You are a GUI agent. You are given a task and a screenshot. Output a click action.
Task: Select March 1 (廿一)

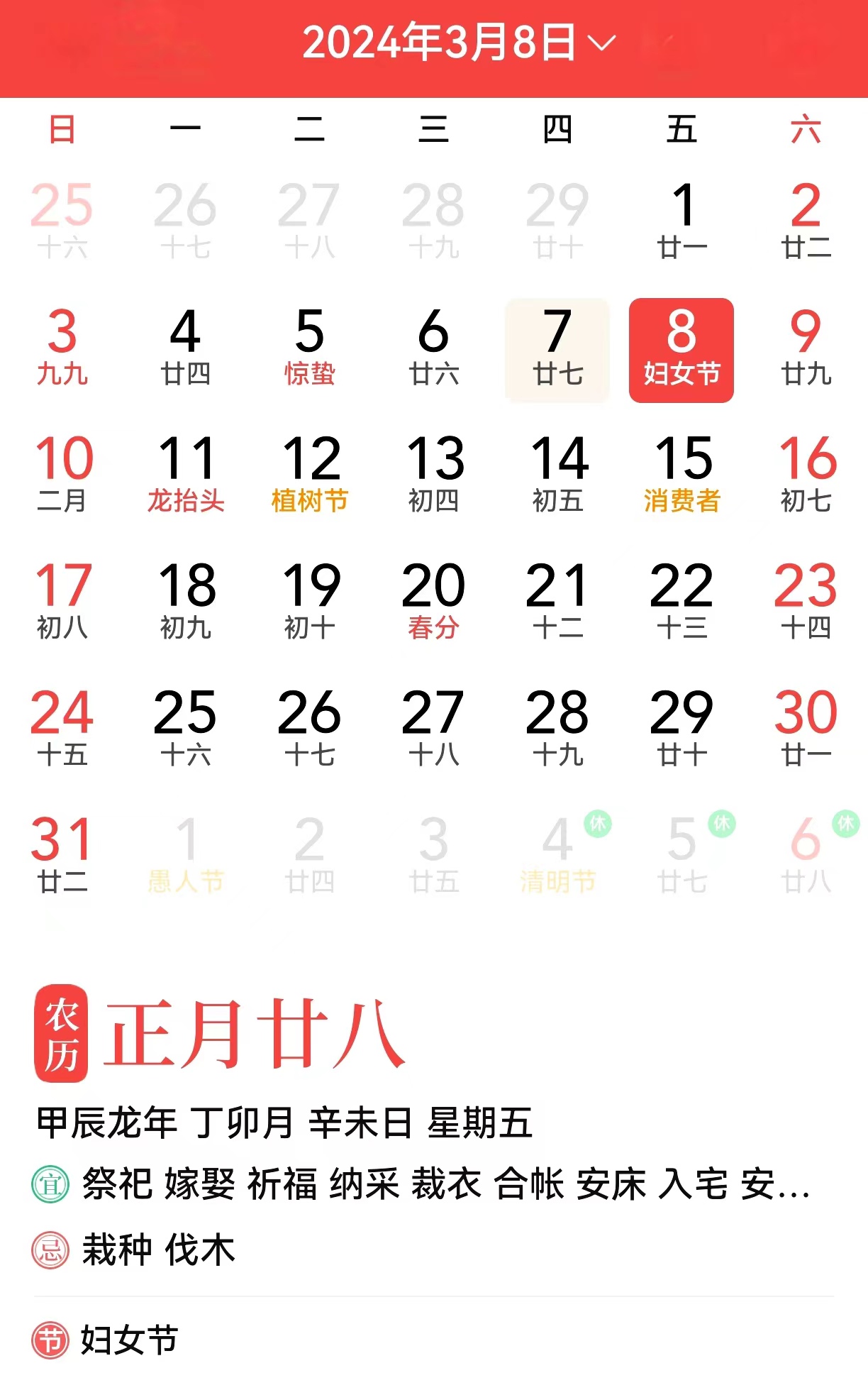pos(681,221)
